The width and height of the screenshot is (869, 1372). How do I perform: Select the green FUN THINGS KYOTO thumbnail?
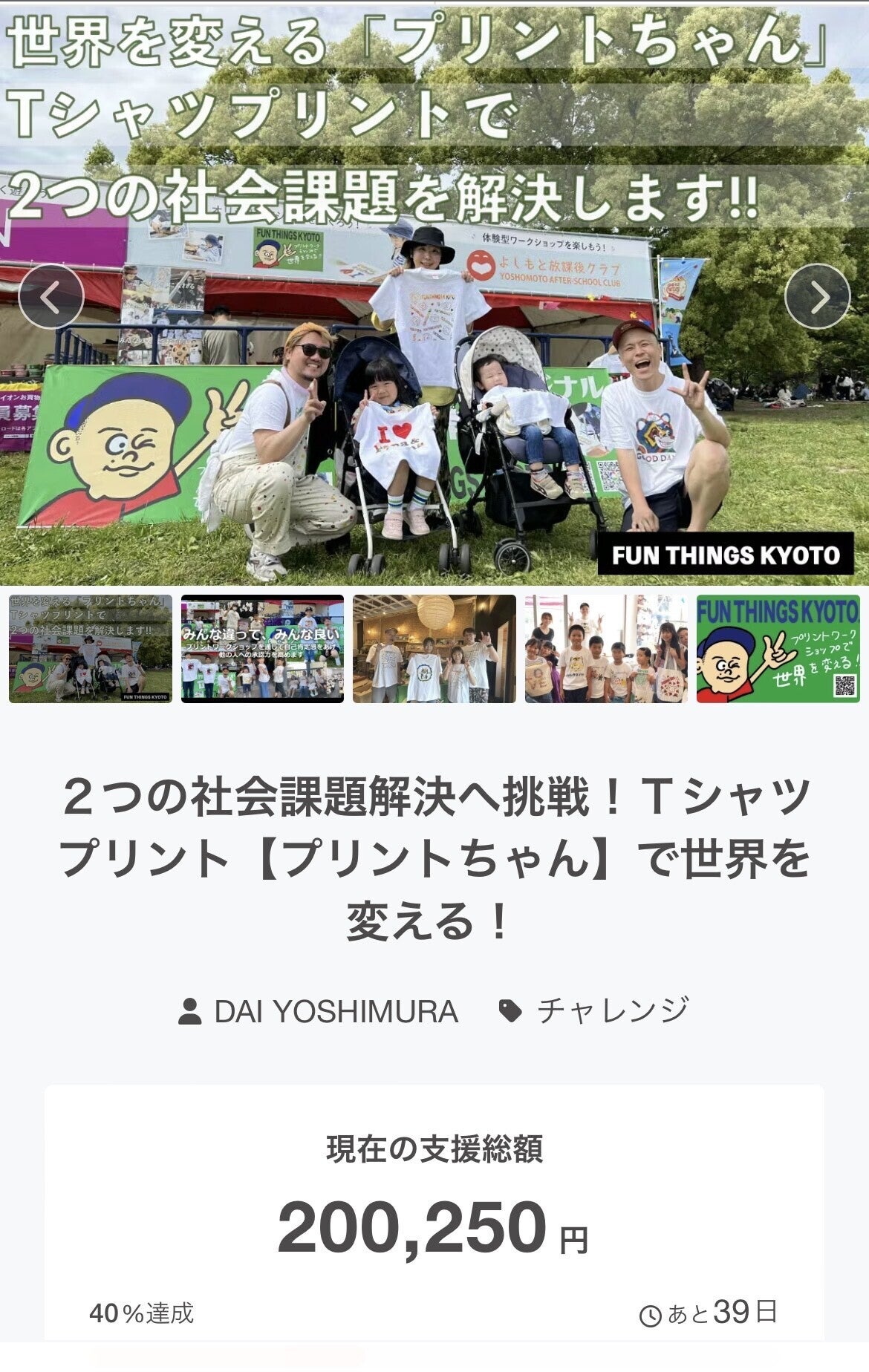[x=778, y=648]
